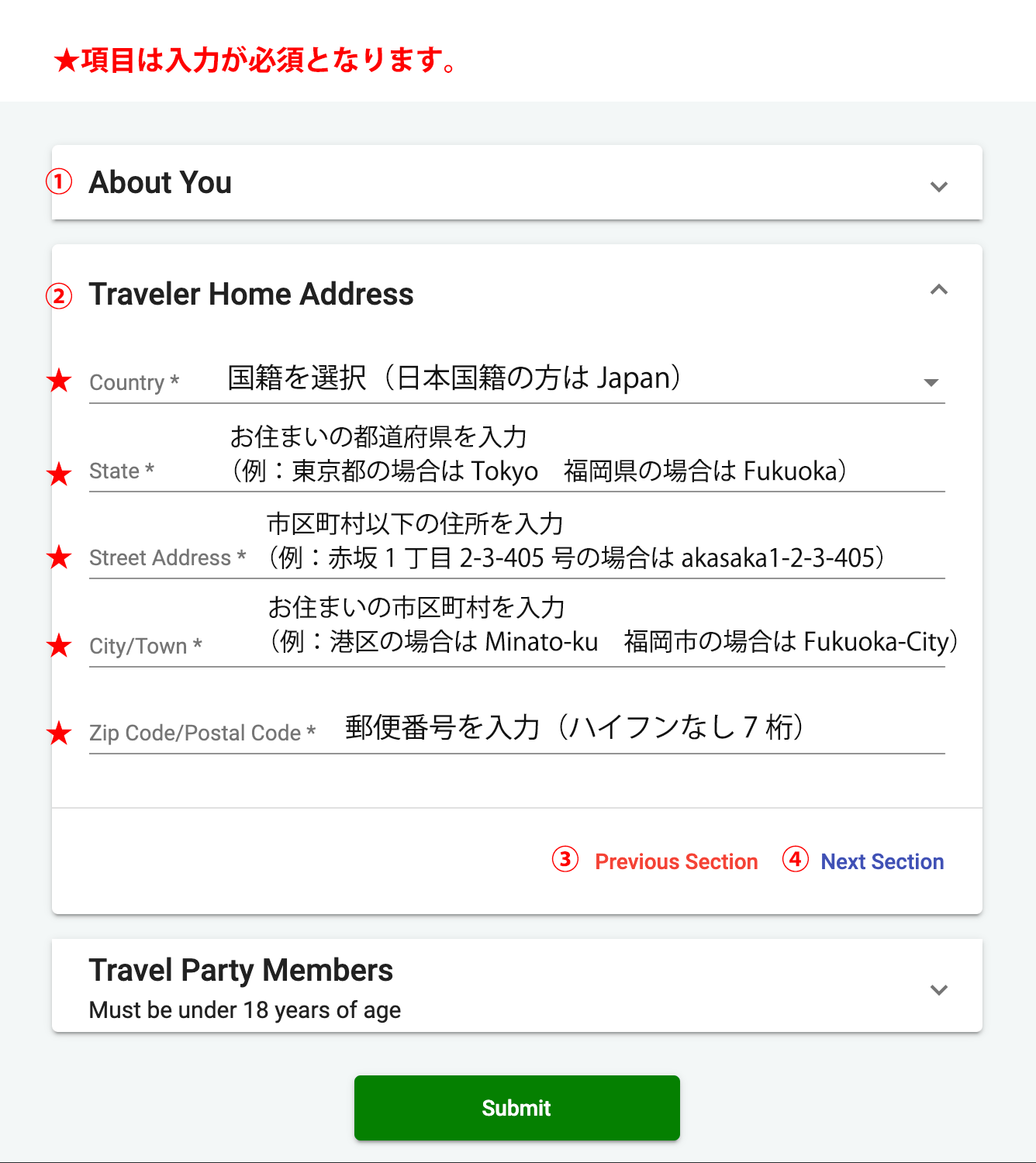Image resolution: width=1036 pixels, height=1163 pixels.
Task: Focus the State input field
Action: pos(516,470)
